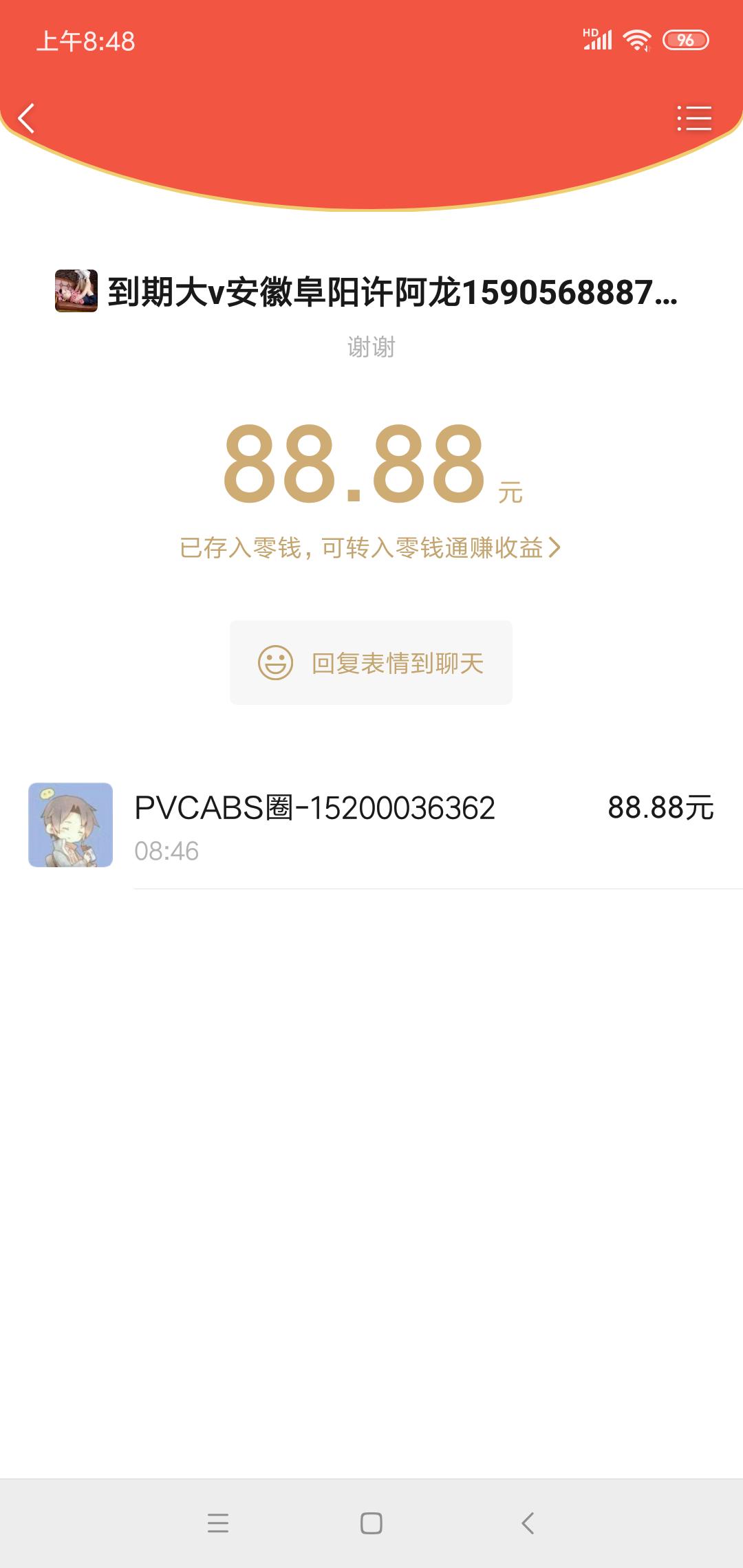The image size is (743, 1568).
Task: Open the 零钱通 transfer link
Action: point(370,548)
